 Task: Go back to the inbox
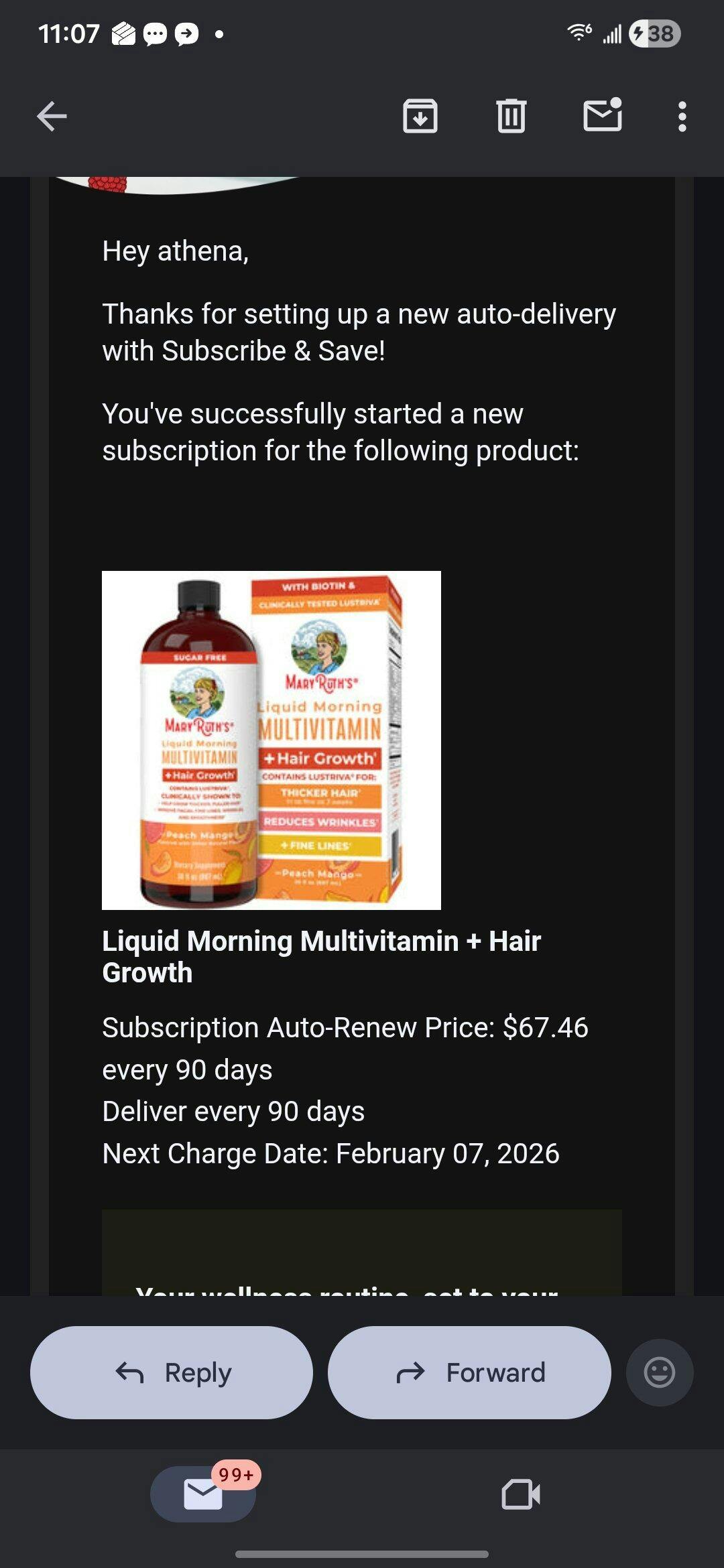pos(52,117)
